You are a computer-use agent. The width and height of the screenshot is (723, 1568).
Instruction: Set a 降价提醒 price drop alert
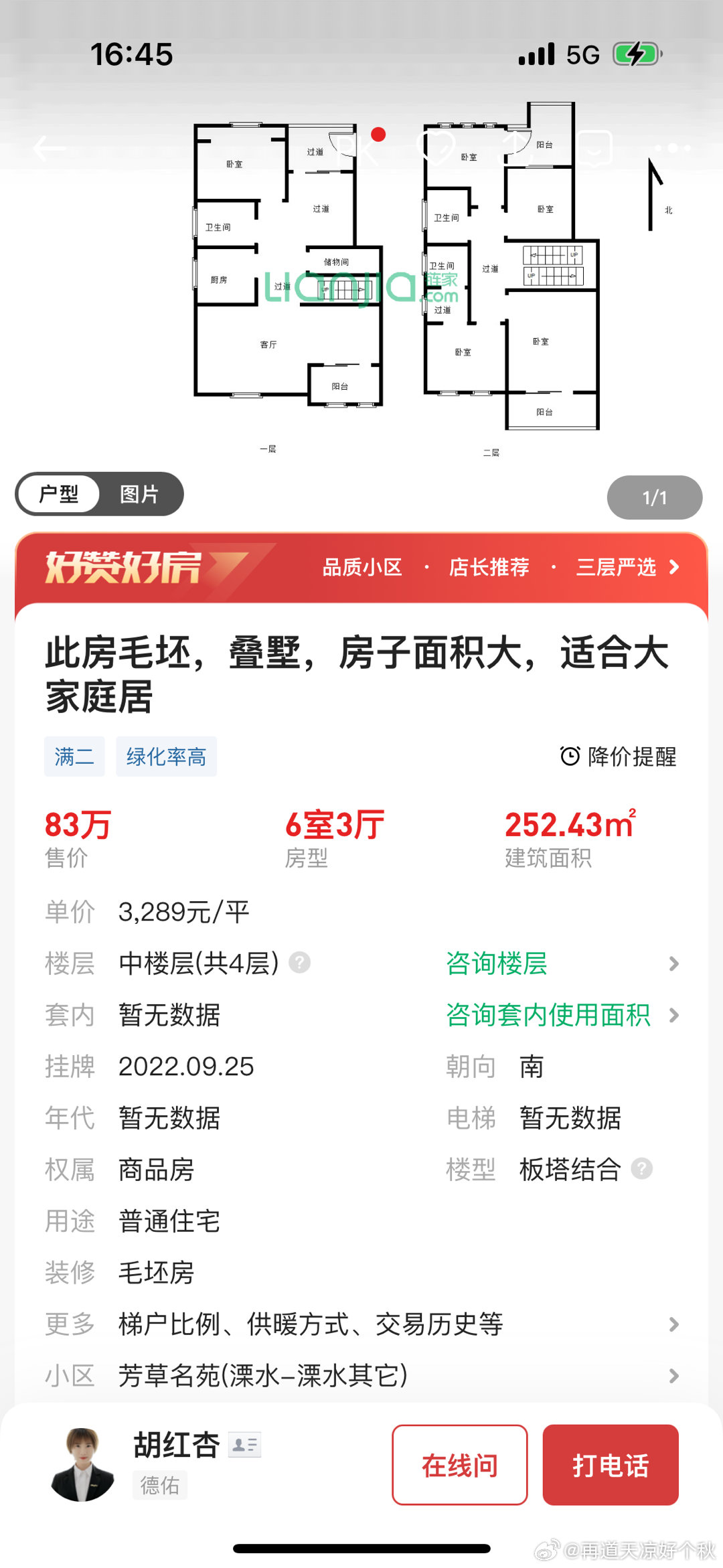618,757
